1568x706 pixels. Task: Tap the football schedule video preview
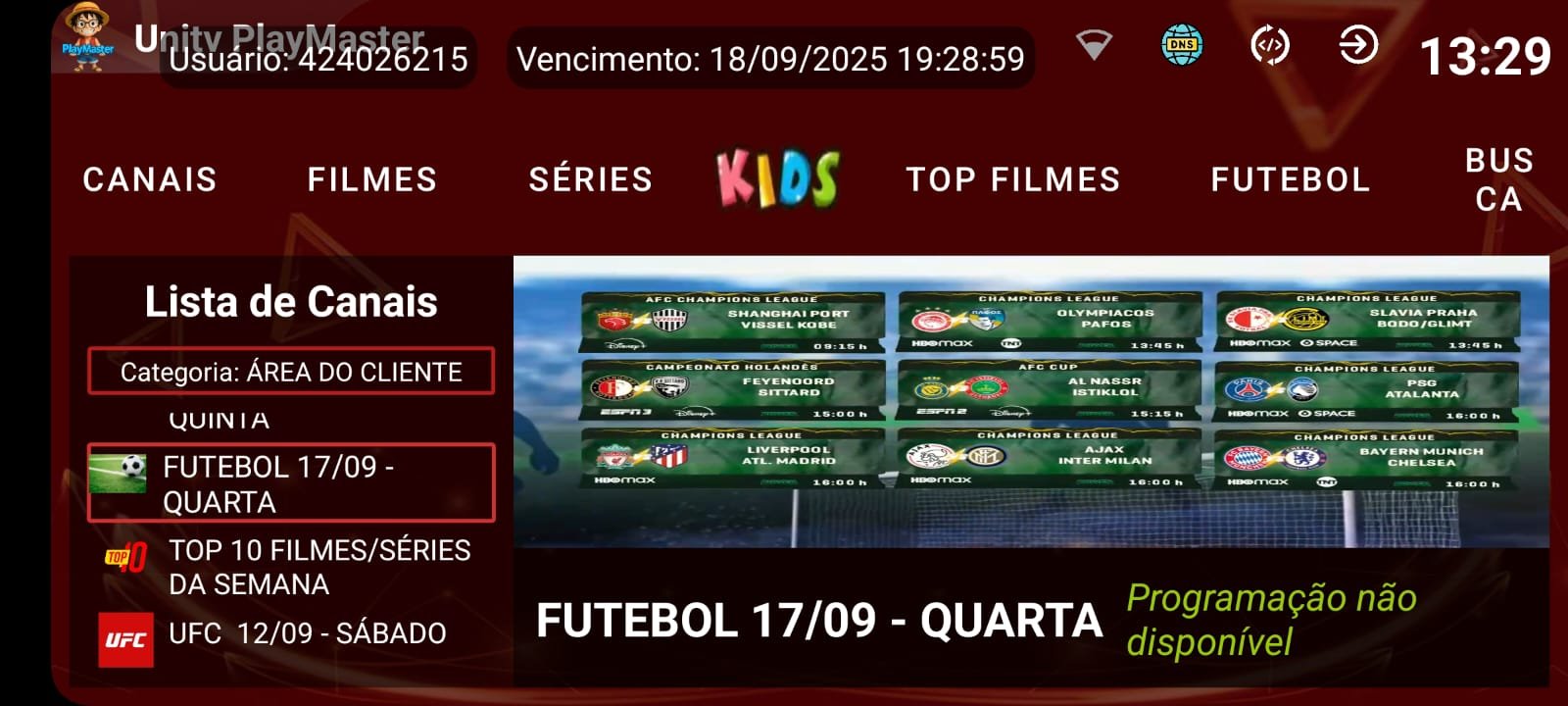1031,402
